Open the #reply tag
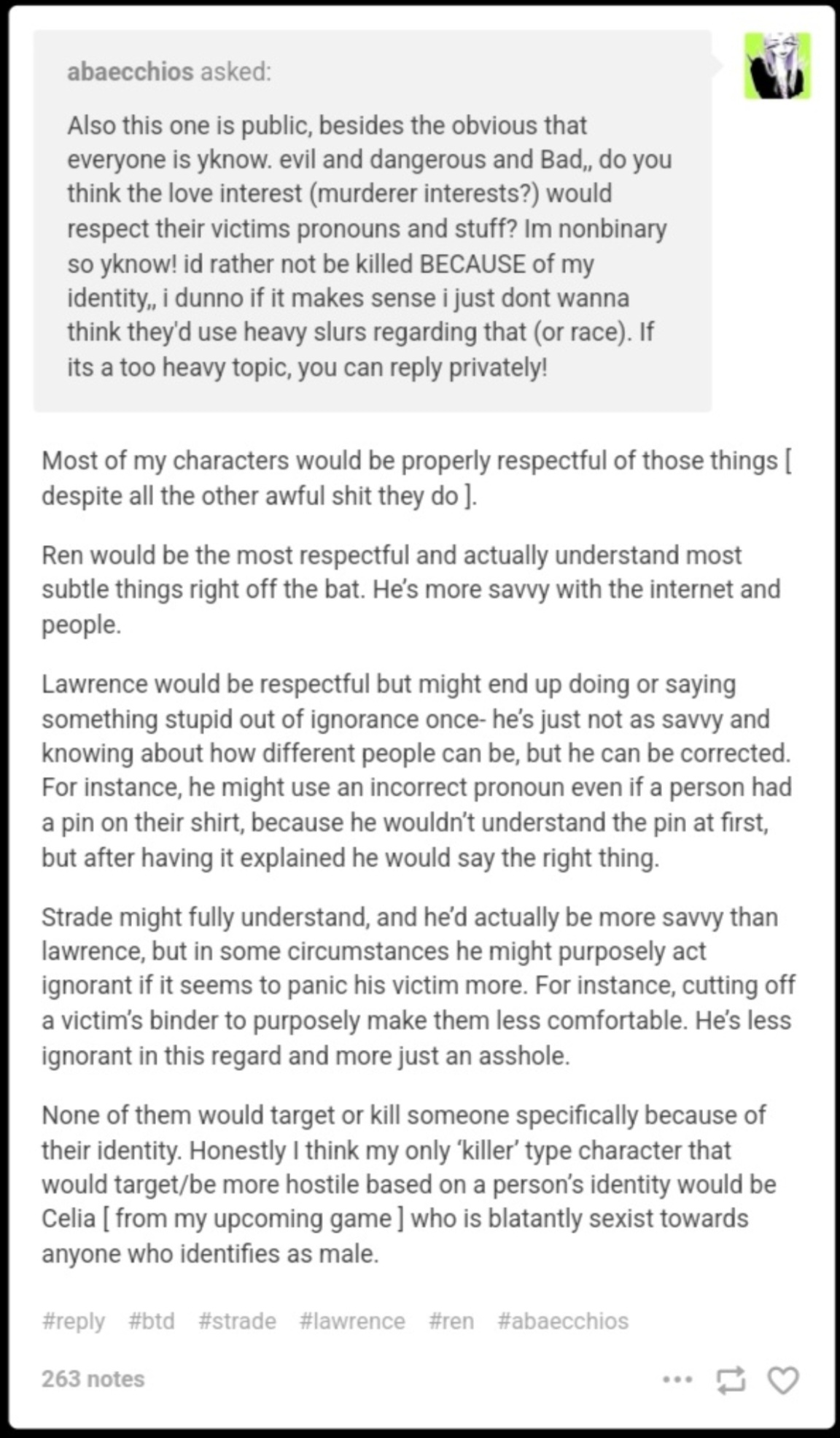The width and height of the screenshot is (840, 1438). pos(74,1321)
